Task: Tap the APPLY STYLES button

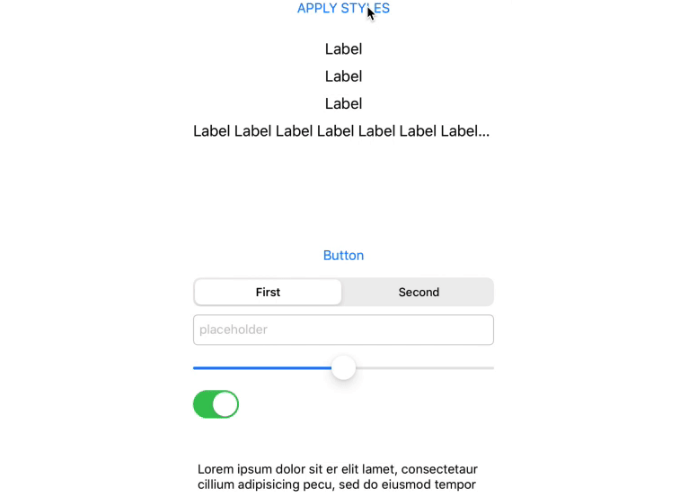Action: coord(342,9)
